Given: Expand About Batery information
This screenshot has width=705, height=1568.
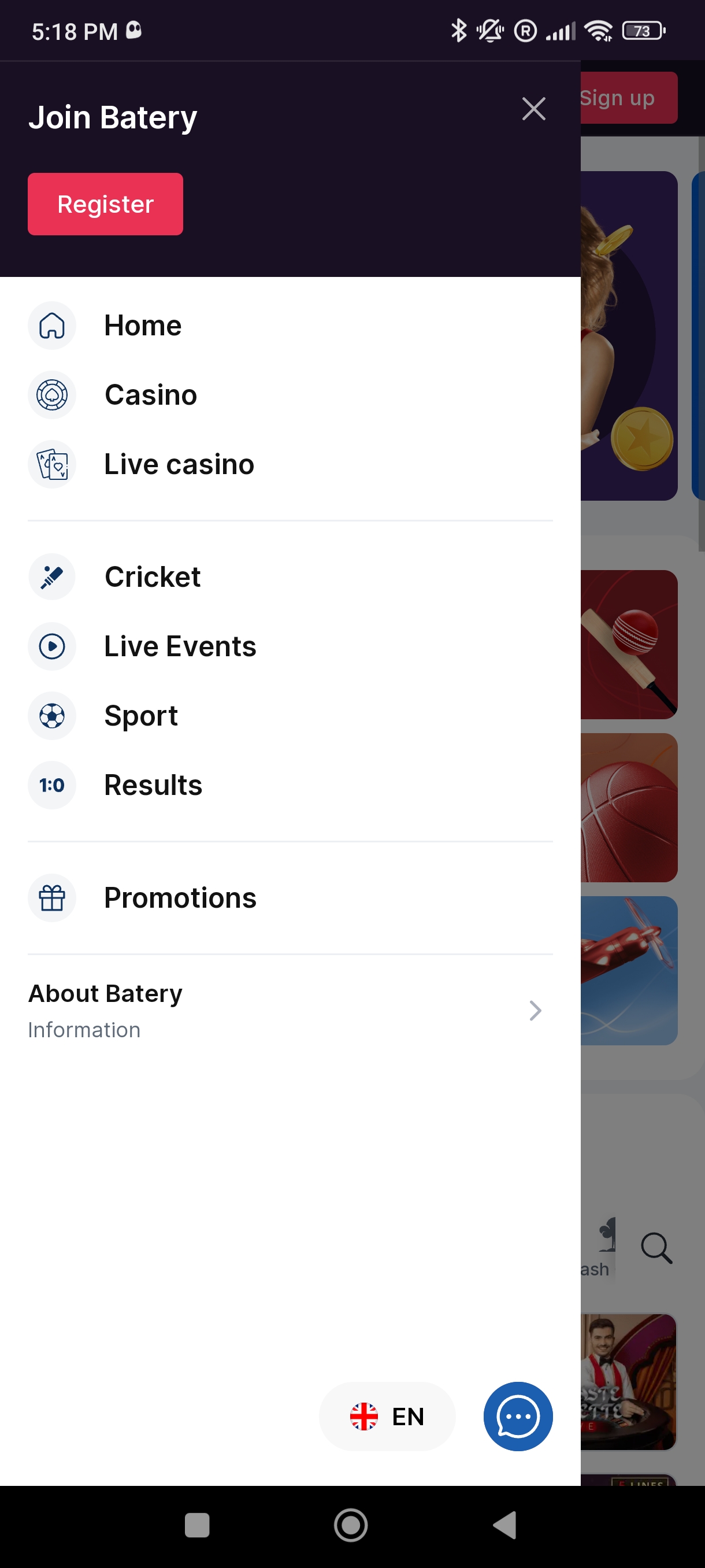Looking at the screenshot, I should tap(286, 1011).
